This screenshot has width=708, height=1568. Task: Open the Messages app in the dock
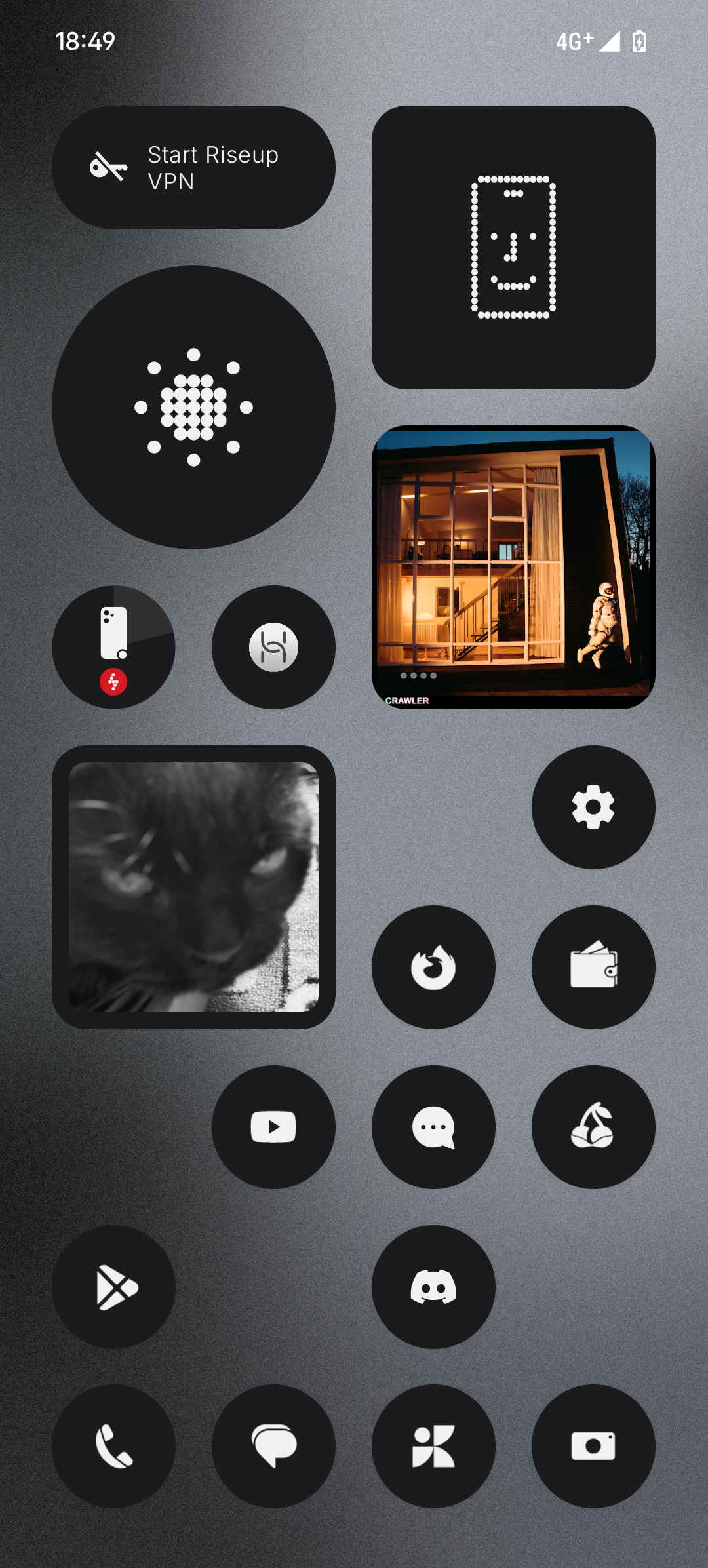point(273,1446)
